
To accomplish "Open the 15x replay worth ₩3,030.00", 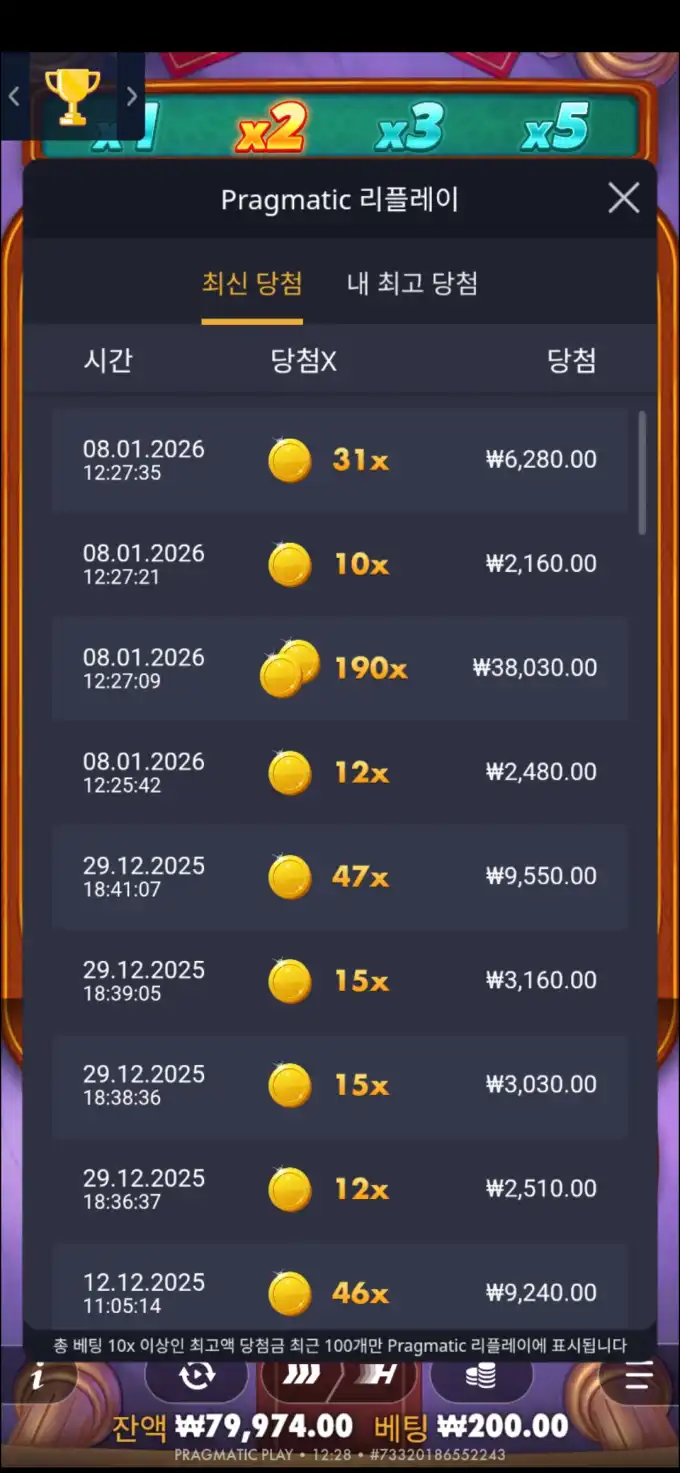I will pos(340,1084).
